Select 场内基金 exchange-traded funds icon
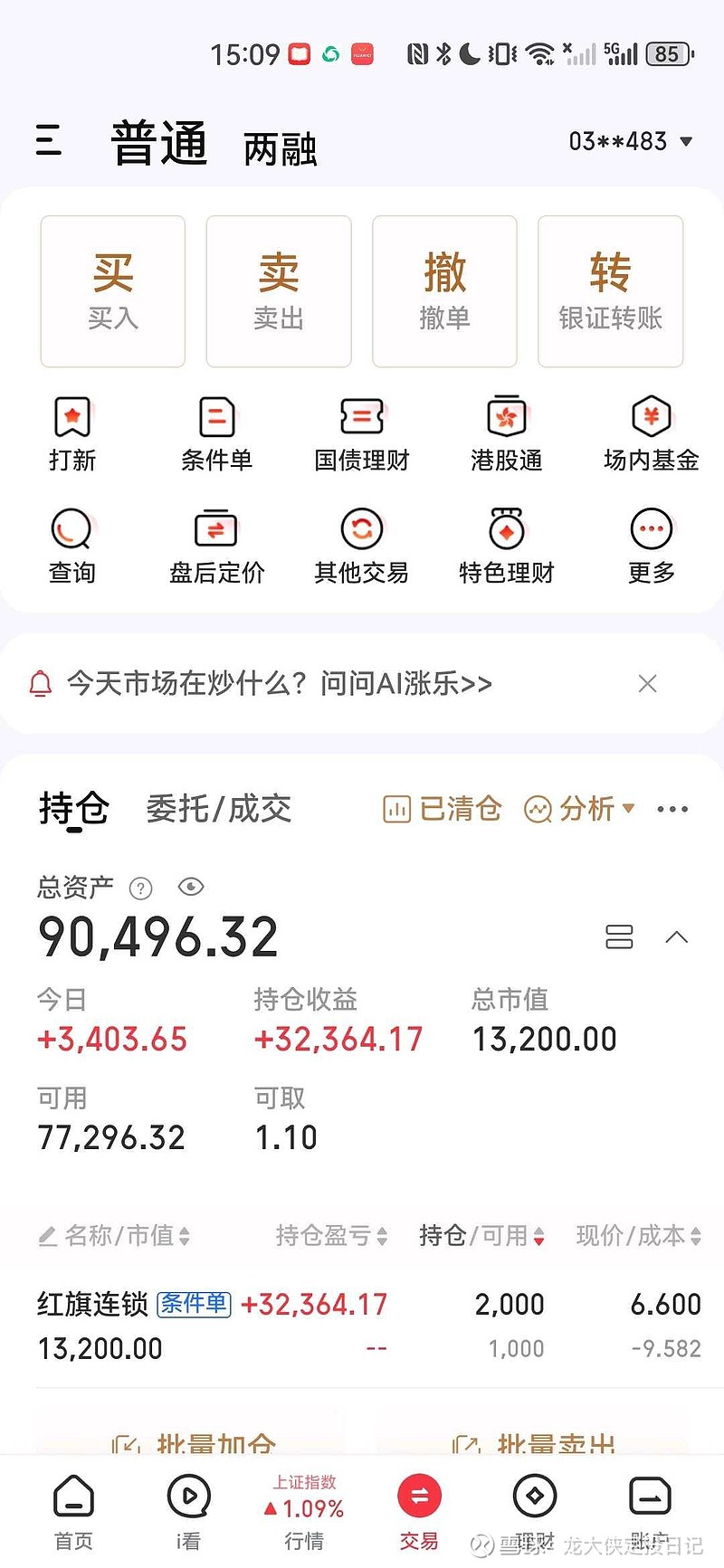This screenshot has width=724, height=1568. 650,434
